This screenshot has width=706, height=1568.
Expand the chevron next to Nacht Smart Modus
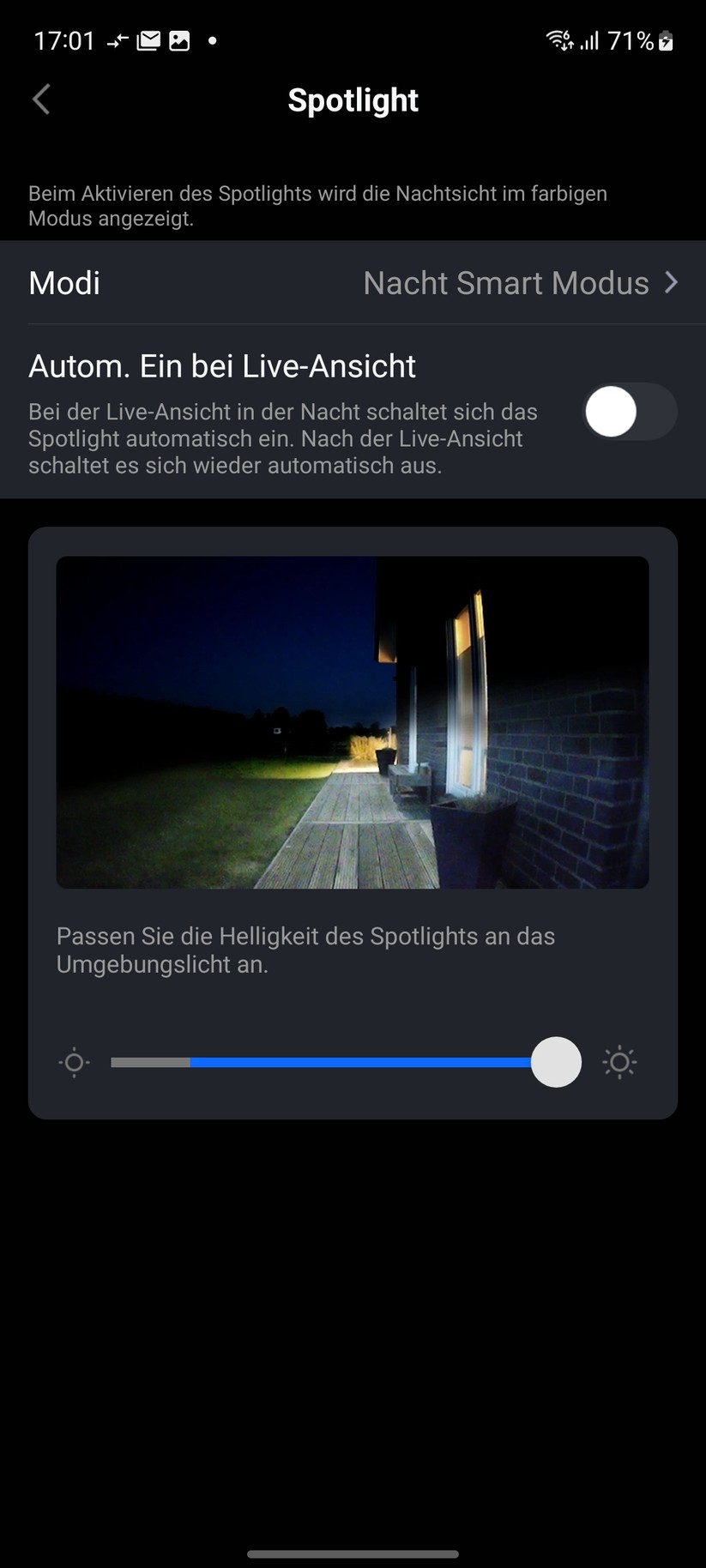674,282
